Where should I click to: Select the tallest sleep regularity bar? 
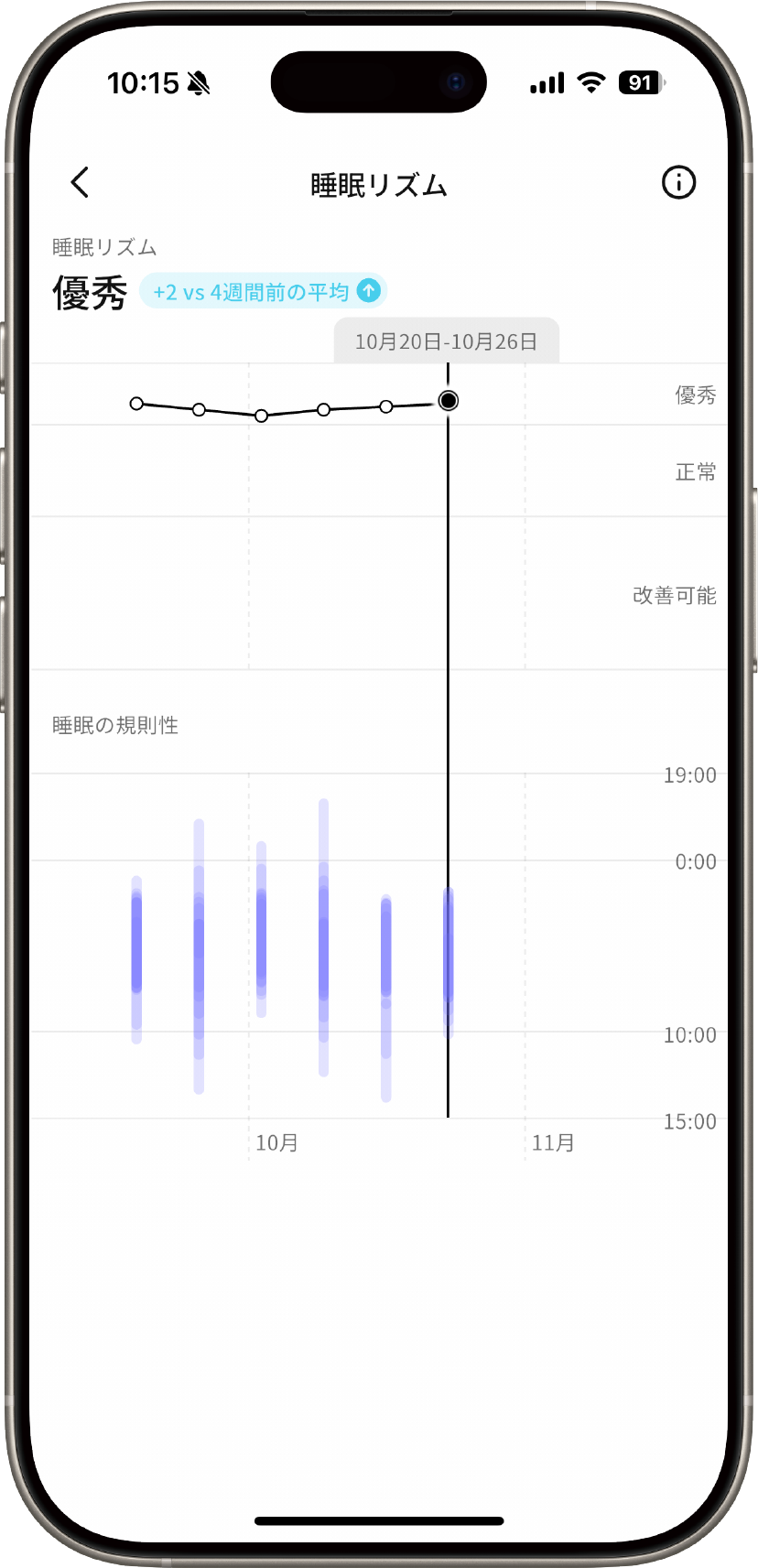pos(323,937)
